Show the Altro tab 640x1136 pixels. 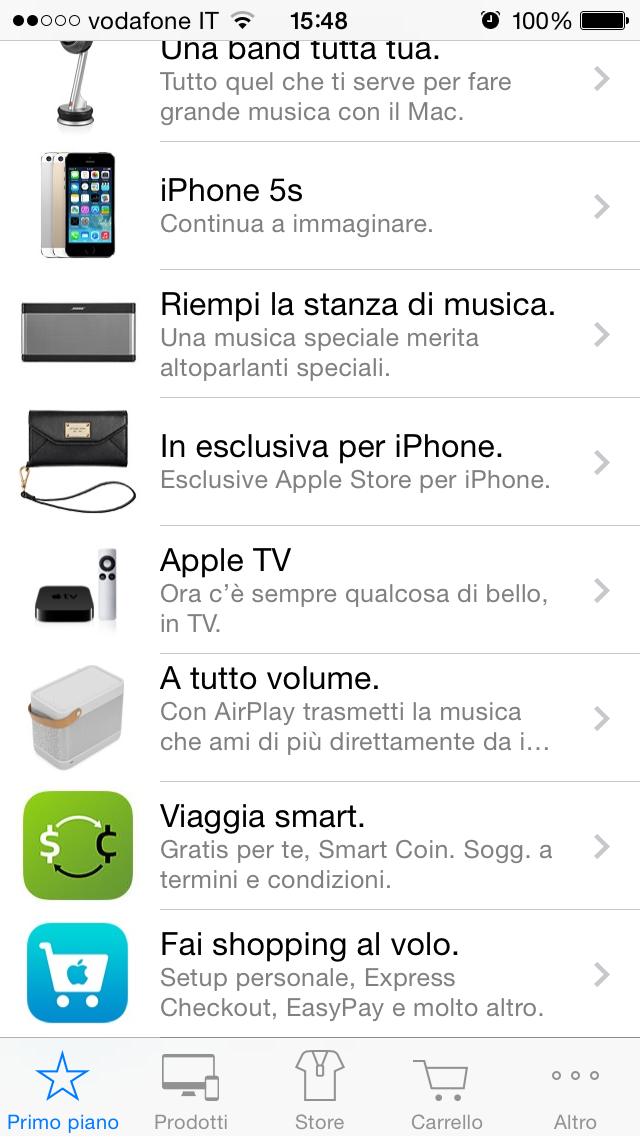click(x=575, y=1088)
